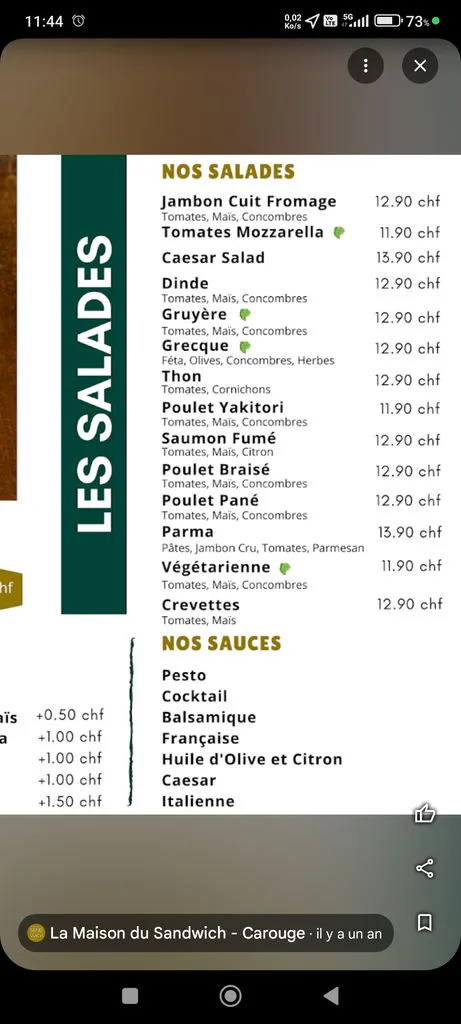Open La Maison du Sandwich - Carouge chip
The height and width of the screenshot is (1024, 461).
coord(205,933)
